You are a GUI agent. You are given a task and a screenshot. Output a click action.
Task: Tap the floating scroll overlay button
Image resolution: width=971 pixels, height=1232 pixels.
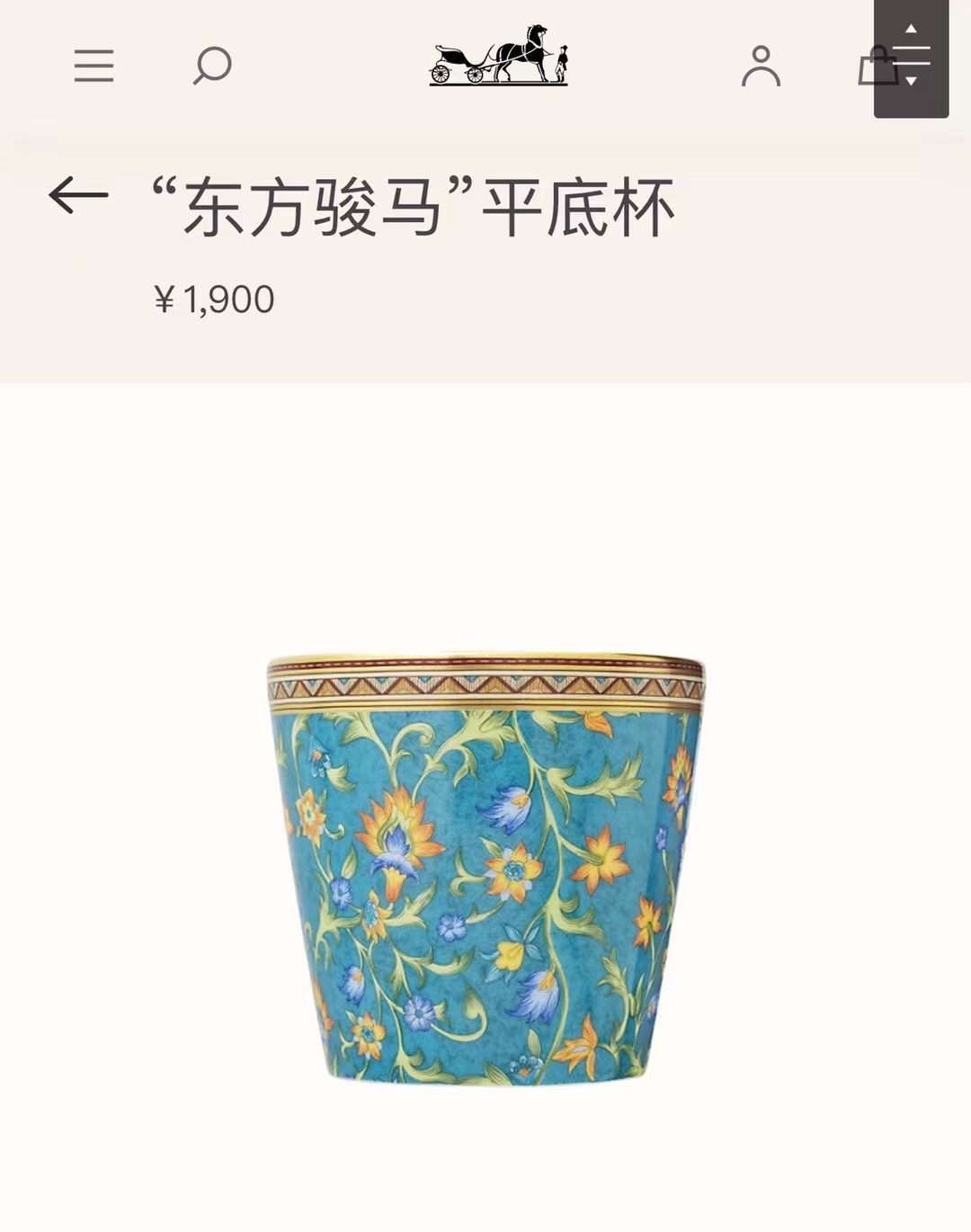pos(911,58)
